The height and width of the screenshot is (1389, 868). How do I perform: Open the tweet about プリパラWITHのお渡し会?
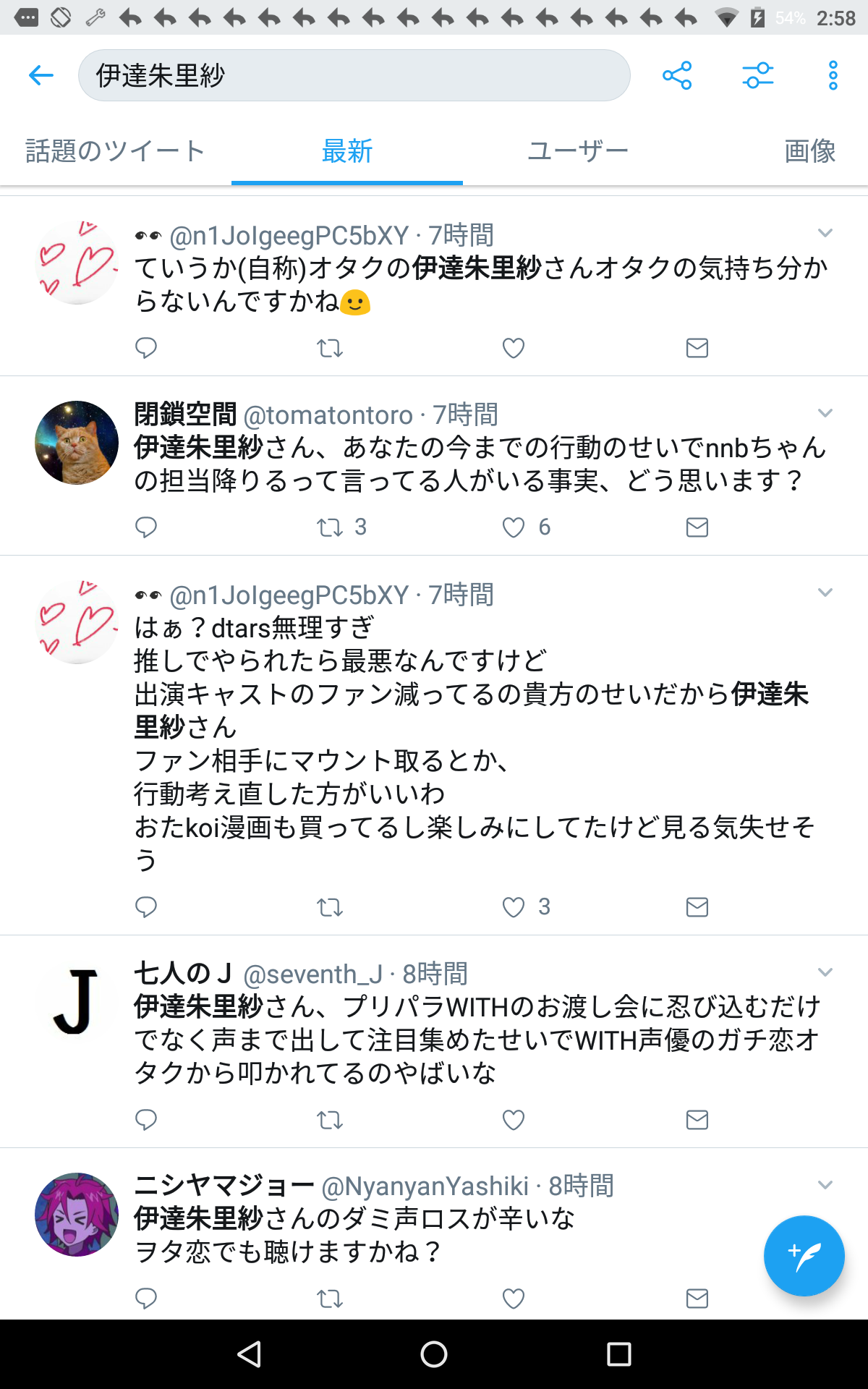477,1040
